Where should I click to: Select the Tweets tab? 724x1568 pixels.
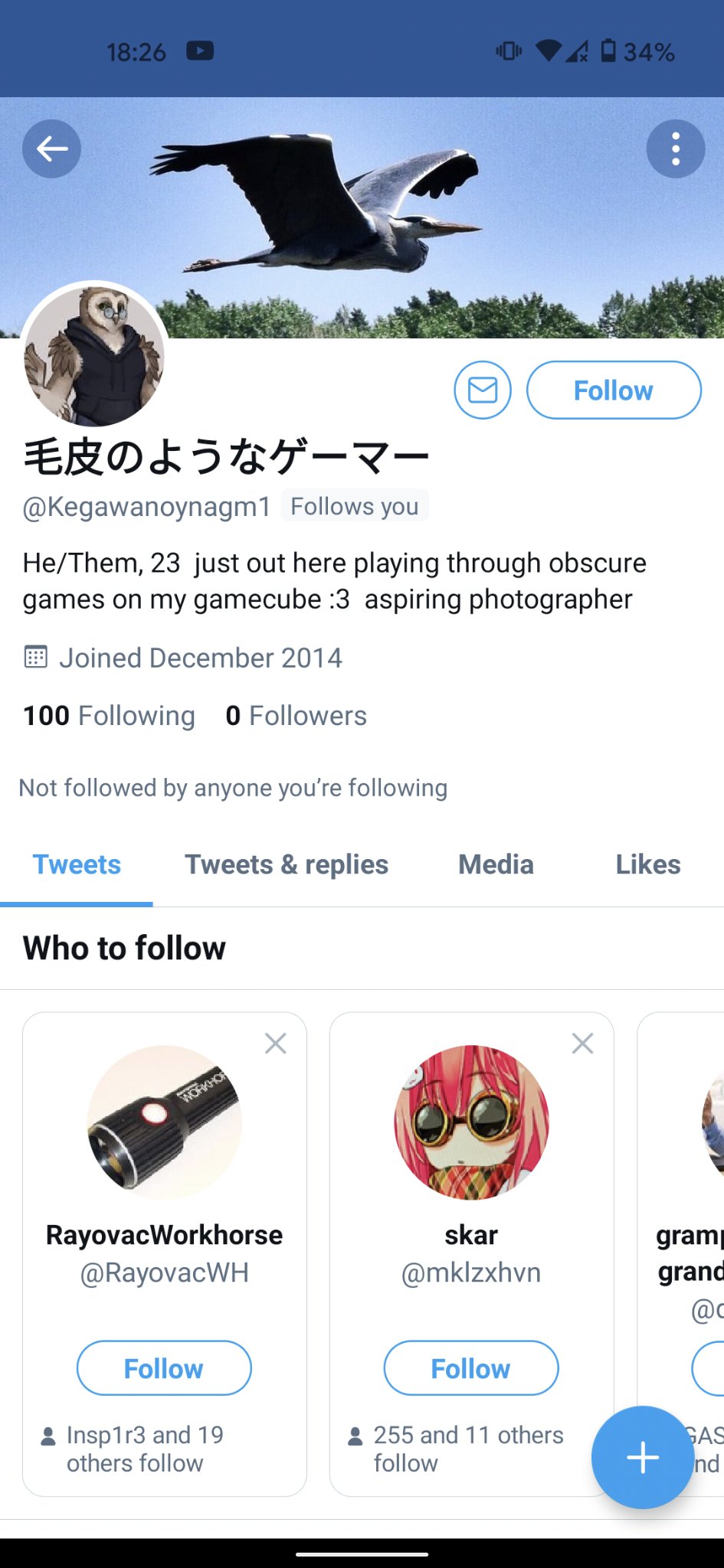tap(77, 864)
